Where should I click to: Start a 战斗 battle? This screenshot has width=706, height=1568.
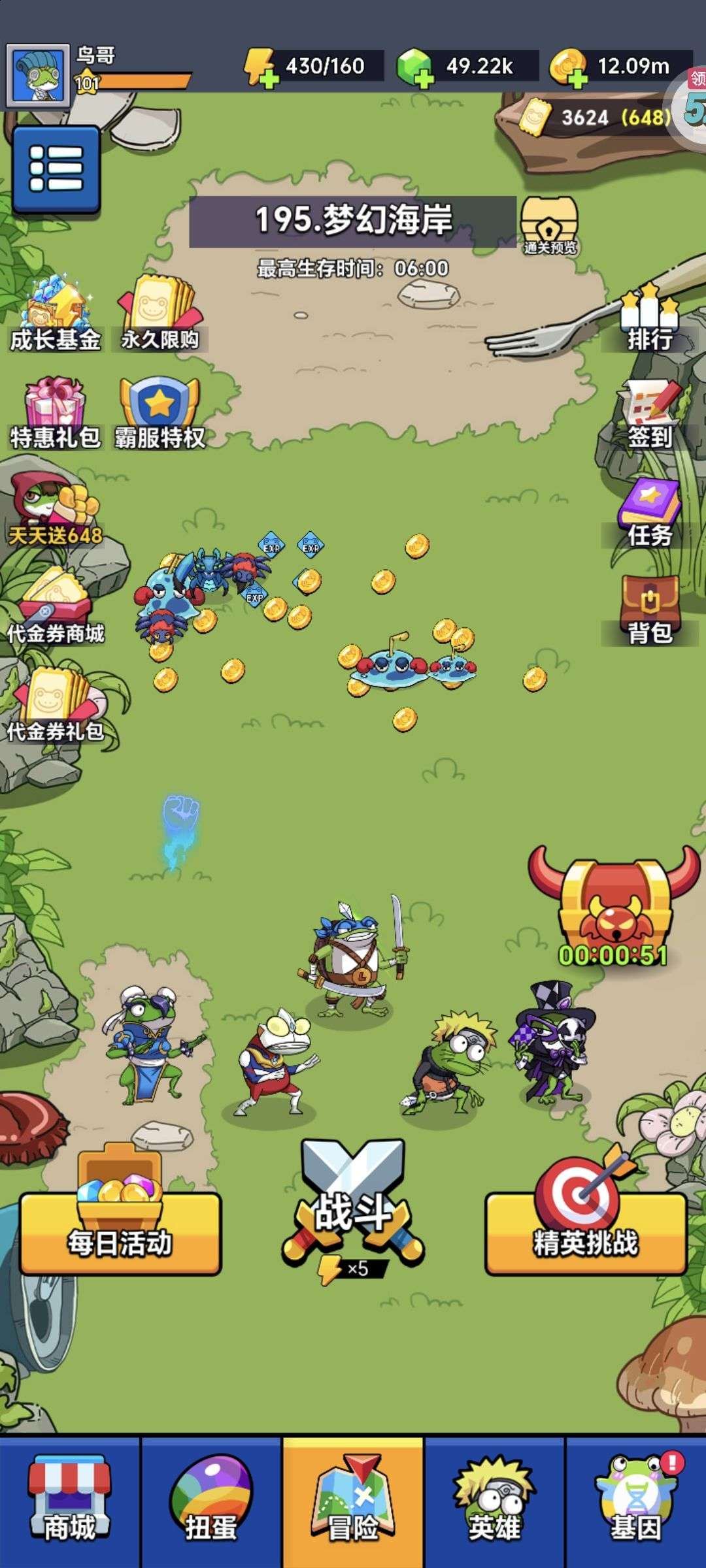coord(353,1209)
